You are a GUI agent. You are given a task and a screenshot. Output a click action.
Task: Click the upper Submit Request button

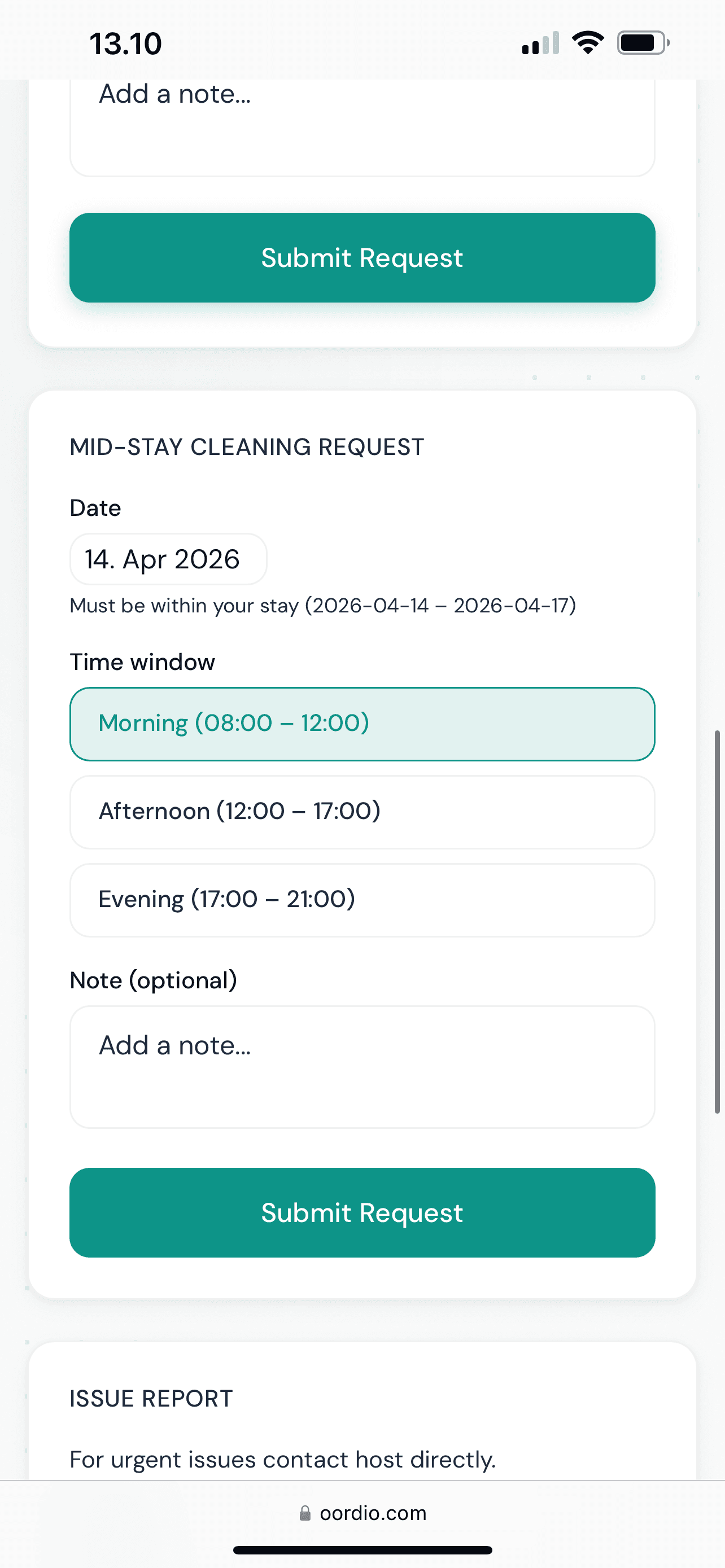click(362, 257)
